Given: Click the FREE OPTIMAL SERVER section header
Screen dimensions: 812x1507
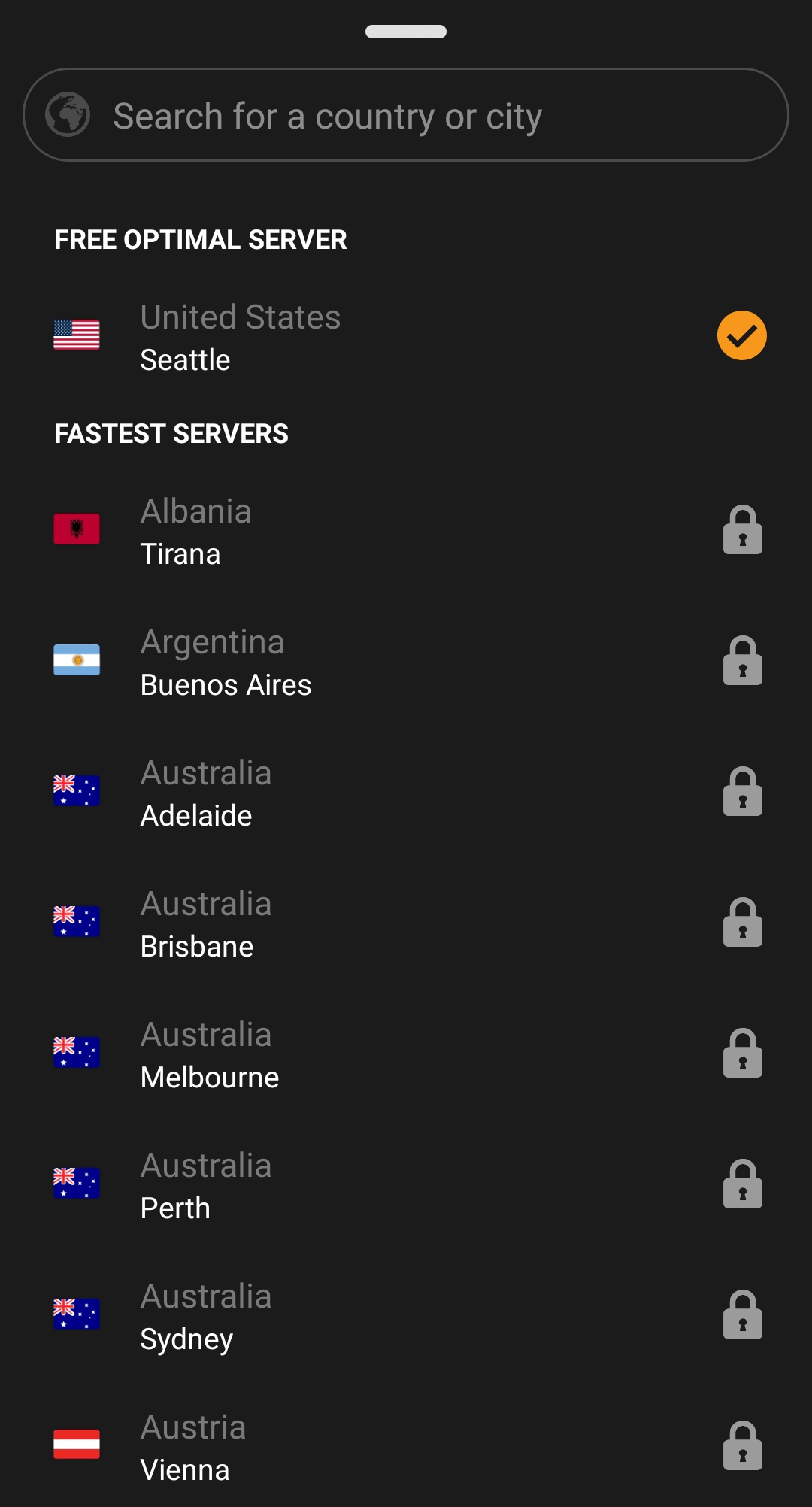Looking at the screenshot, I should point(200,239).
